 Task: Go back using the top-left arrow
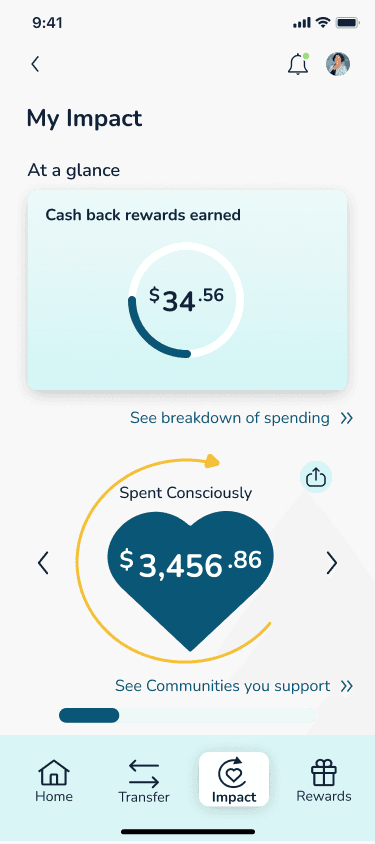pyautogui.click(x=35, y=64)
